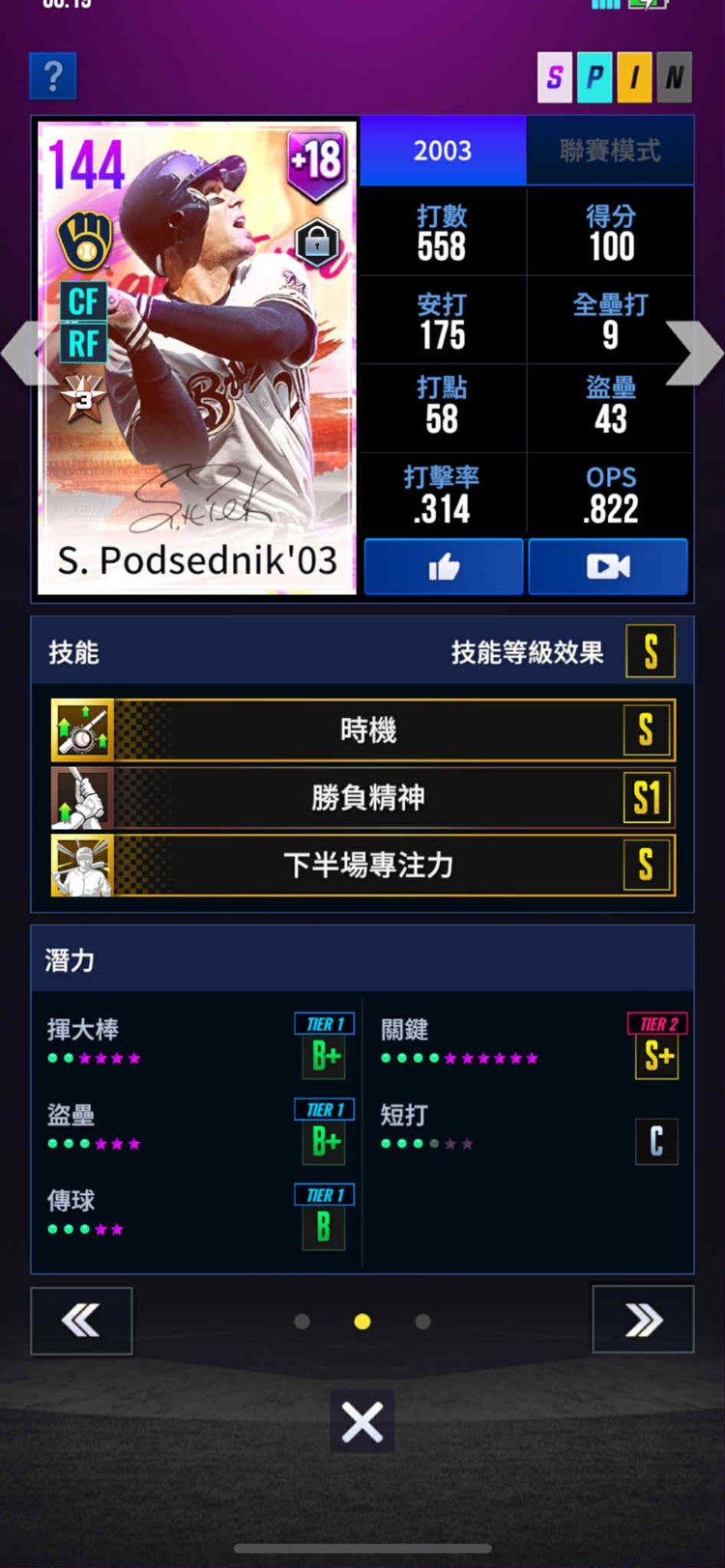The height and width of the screenshot is (1568, 725).
Task: Open the SPIN logo button
Action: coord(614,77)
